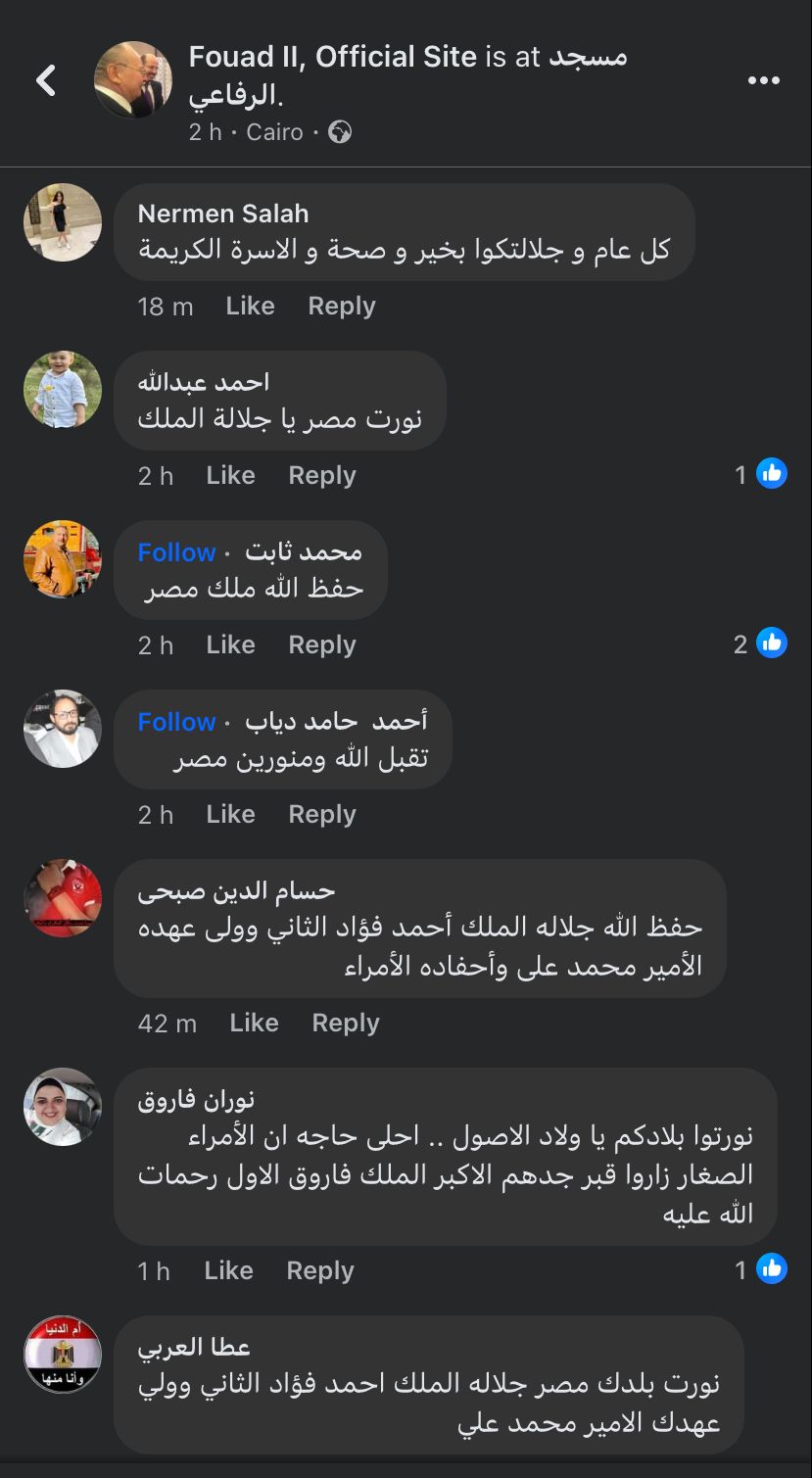The height and width of the screenshot is (1478, 812).
Task: View reactions on نوران فاروق's comment
Action: click(x=761, y=1269)
